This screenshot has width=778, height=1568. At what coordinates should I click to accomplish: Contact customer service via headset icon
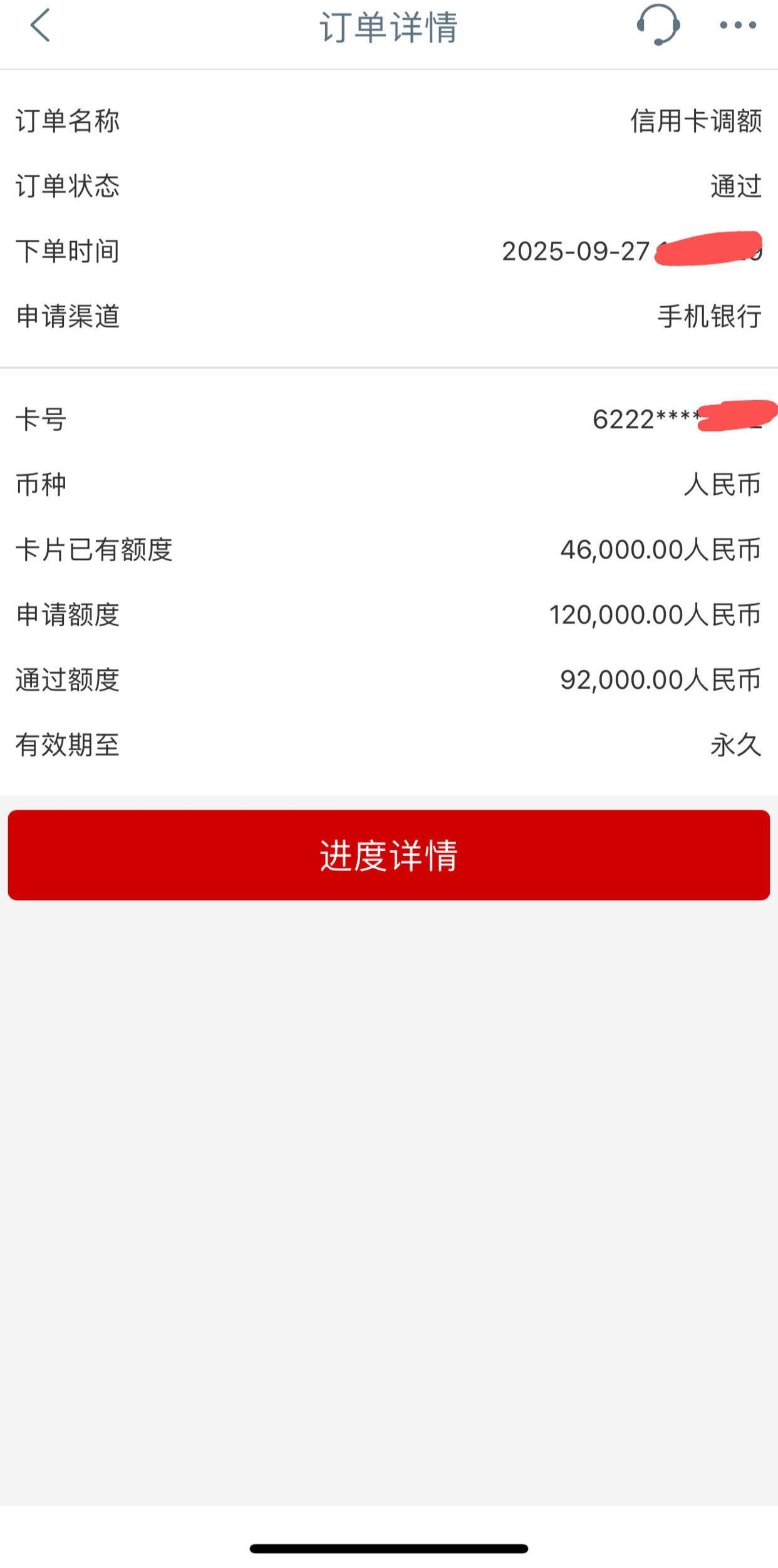click(658, 25)
